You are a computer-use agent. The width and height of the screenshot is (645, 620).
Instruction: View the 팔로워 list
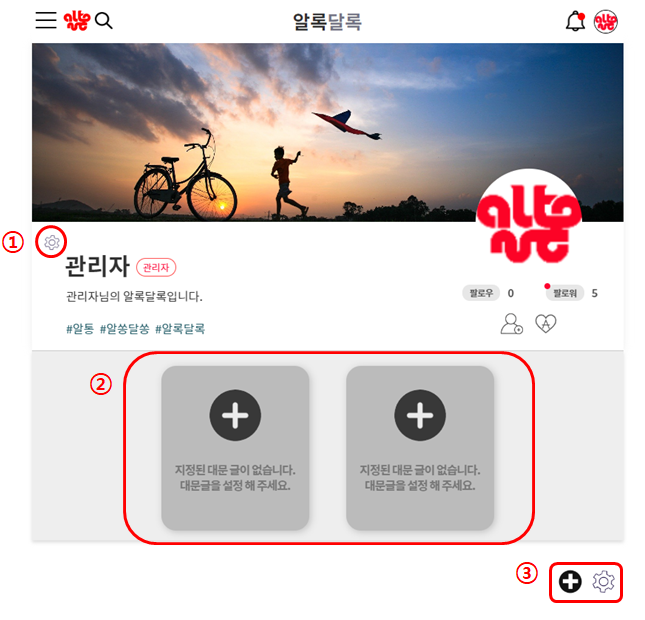[x=566, y=293]
